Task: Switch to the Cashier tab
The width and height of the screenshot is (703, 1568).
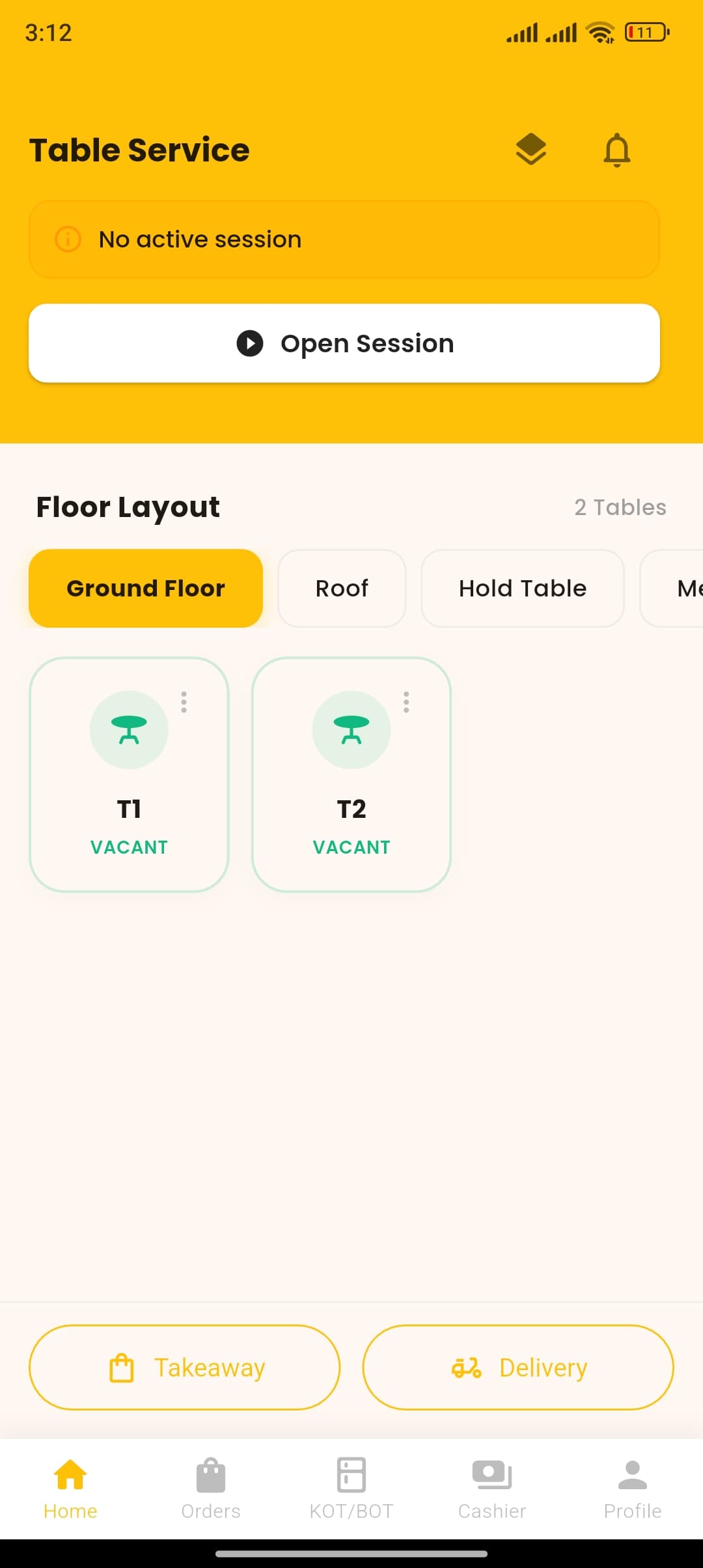Action: (492, 1488)
